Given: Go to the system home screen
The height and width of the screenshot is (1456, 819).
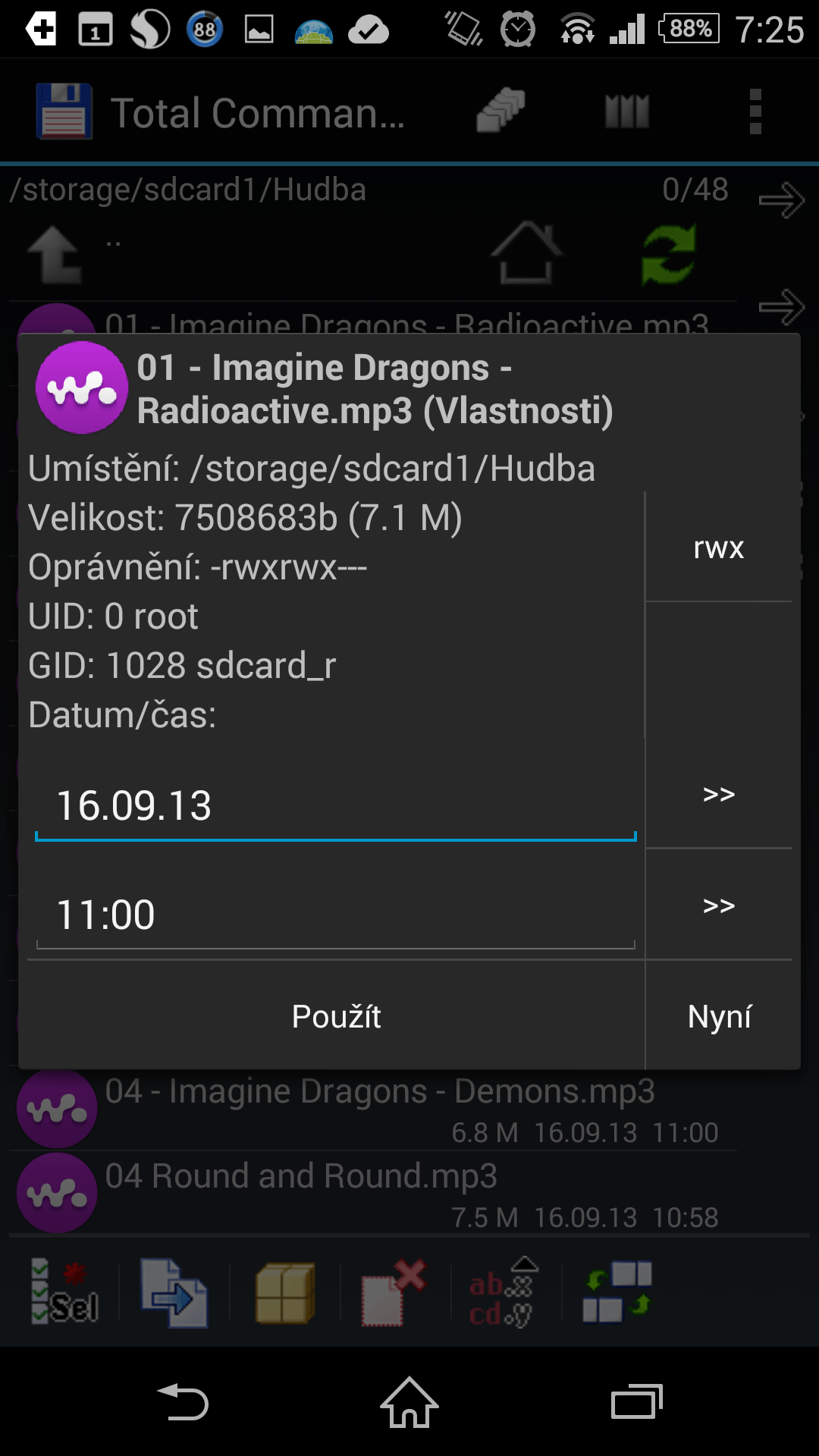Looking at the screenshot, I should point(409,1401).
